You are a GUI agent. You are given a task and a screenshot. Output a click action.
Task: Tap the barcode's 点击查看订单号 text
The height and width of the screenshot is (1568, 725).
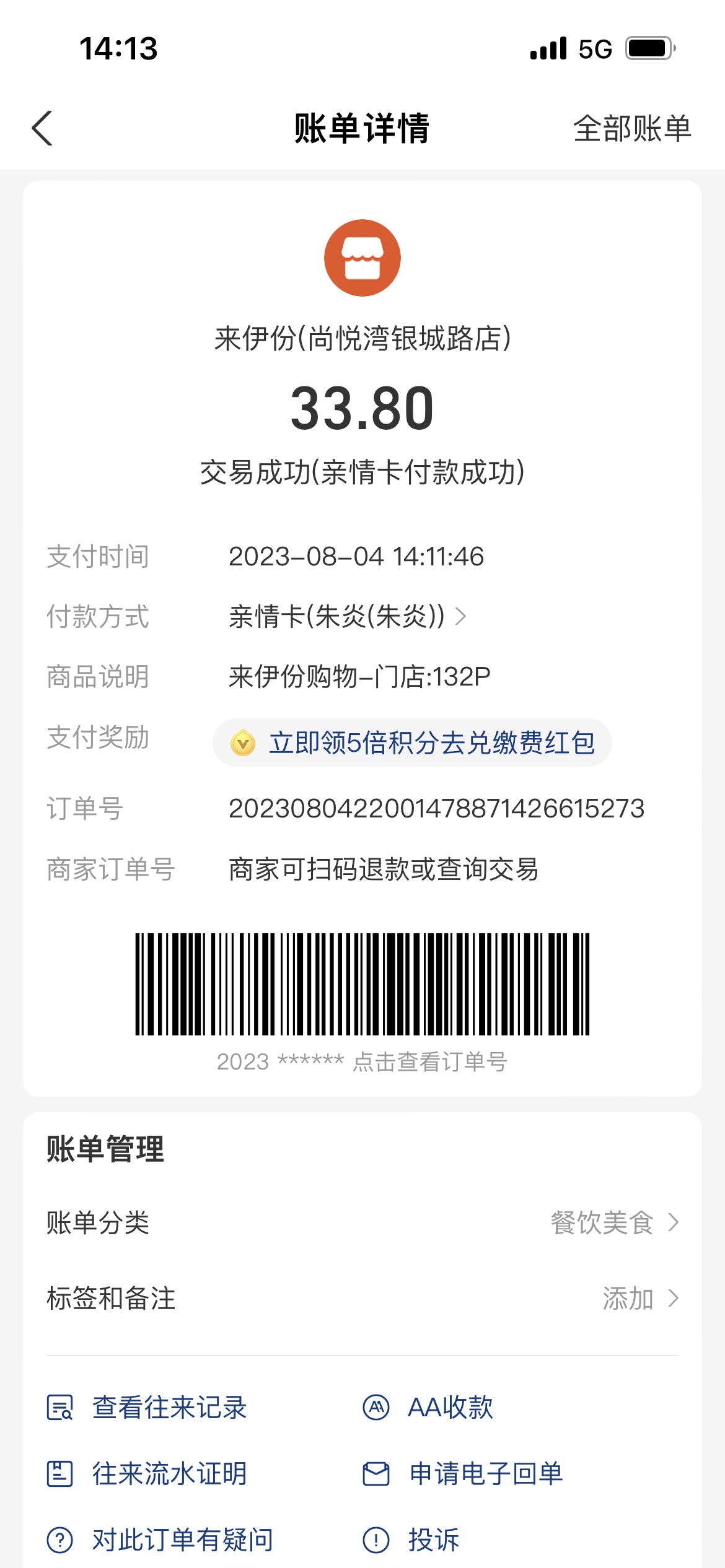430,1061
